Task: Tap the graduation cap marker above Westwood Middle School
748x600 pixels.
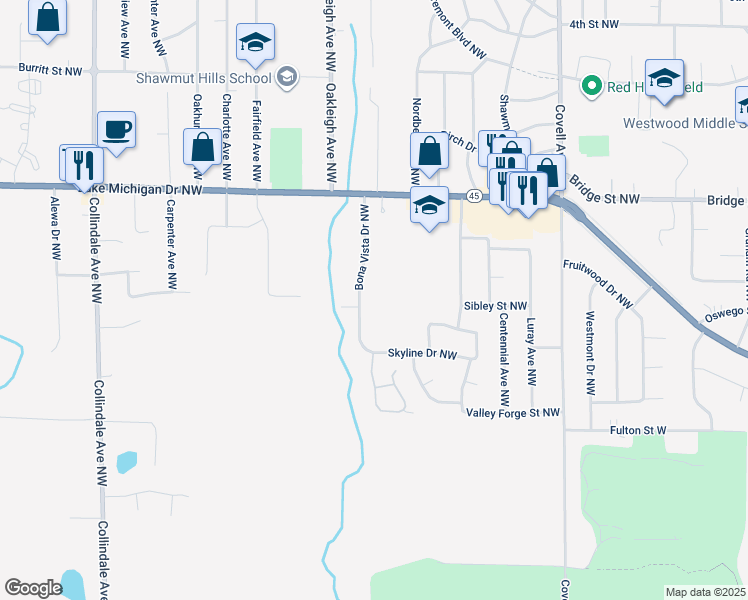Action: click(x=665, y=79)
